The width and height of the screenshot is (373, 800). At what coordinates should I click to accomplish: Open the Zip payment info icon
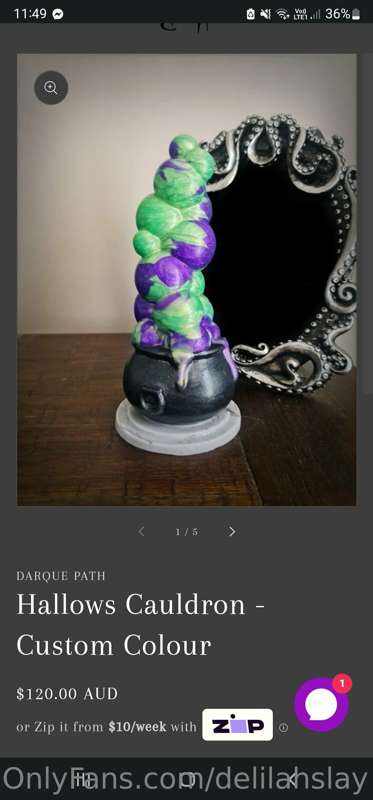284,728
